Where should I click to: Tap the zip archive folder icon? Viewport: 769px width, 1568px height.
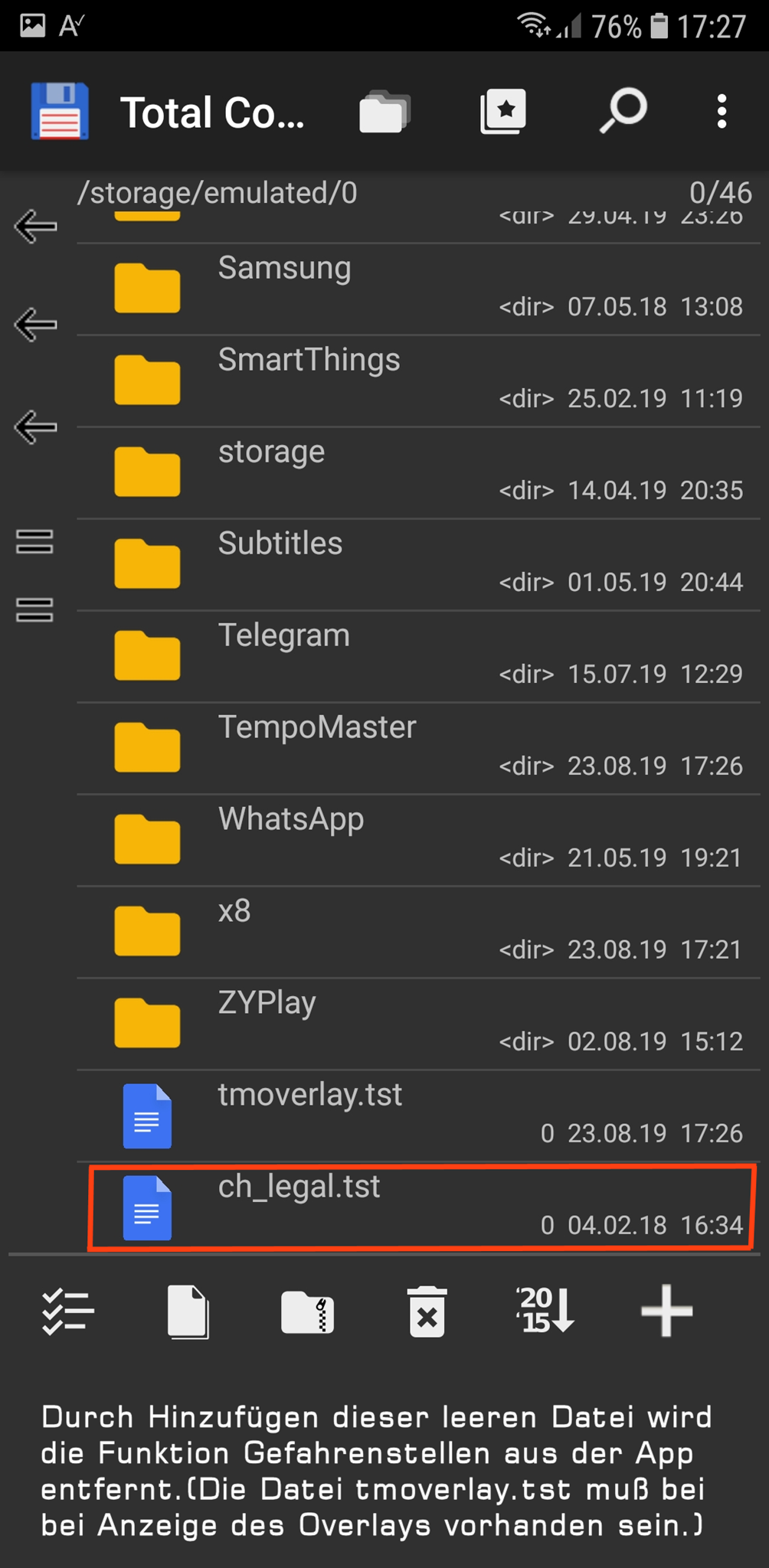[307, 1312]
